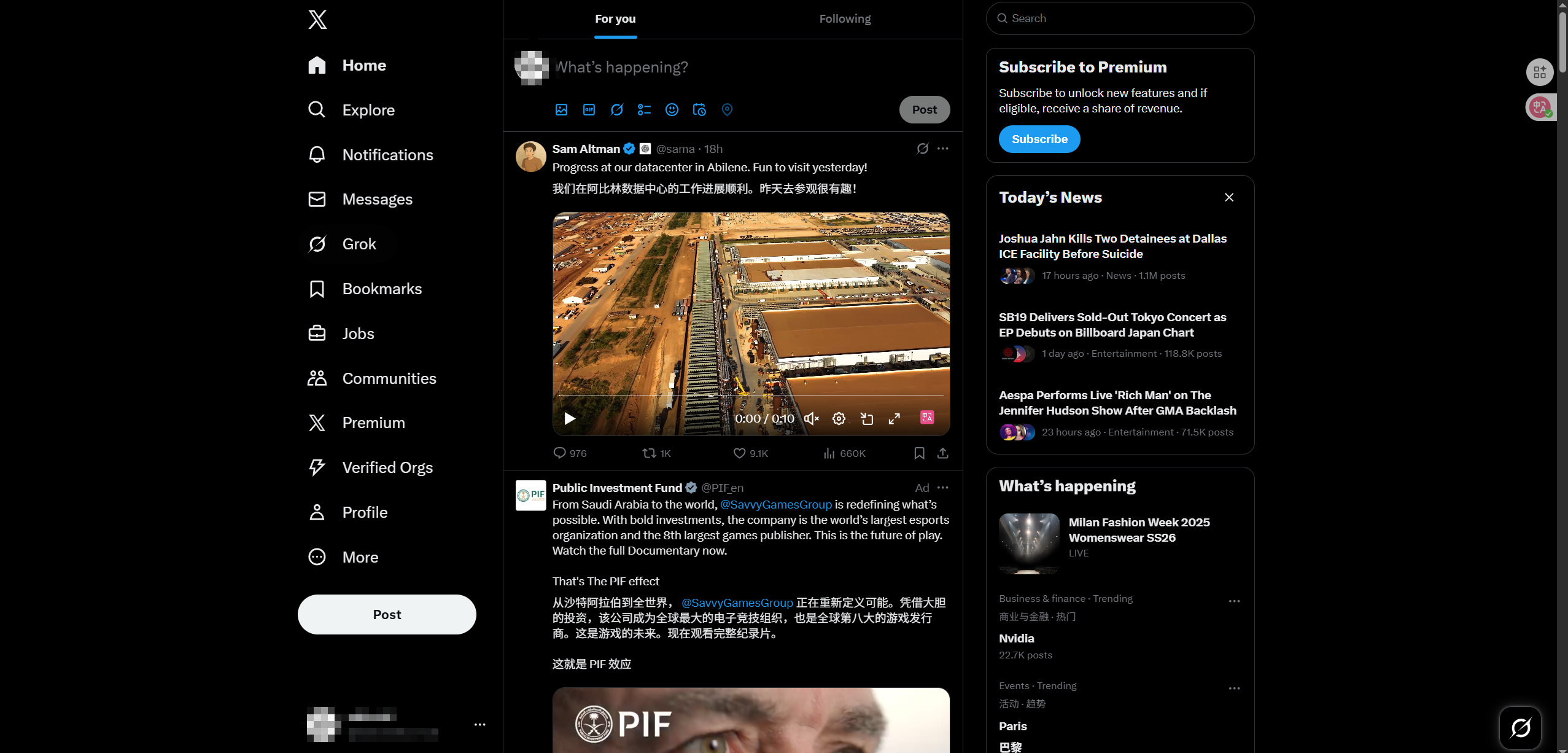Expand the video to fullscreen
The height and width of the screenshot is (753, 1568).
(894, 418)
